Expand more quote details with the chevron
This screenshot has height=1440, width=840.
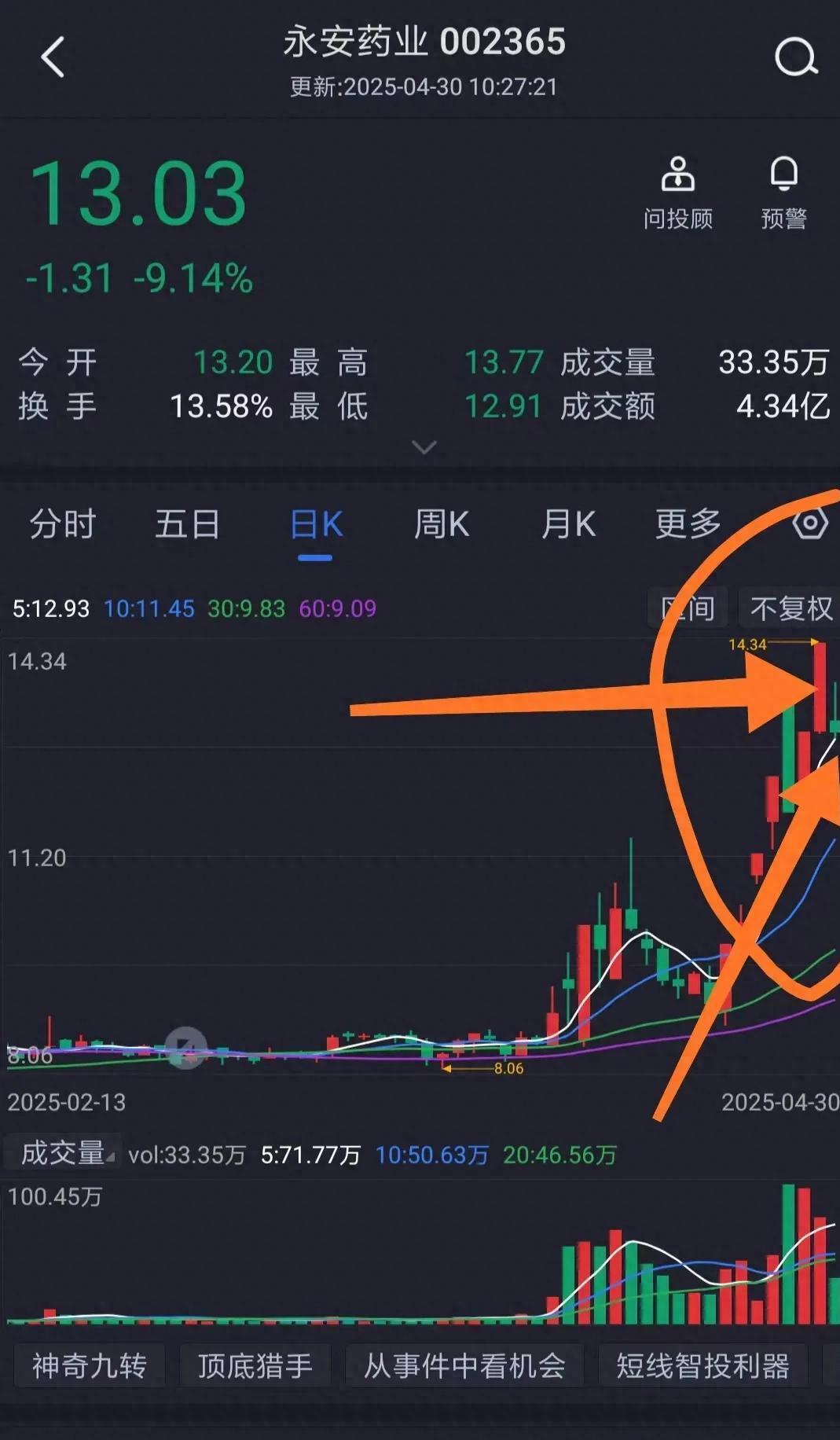pos(424,447)
